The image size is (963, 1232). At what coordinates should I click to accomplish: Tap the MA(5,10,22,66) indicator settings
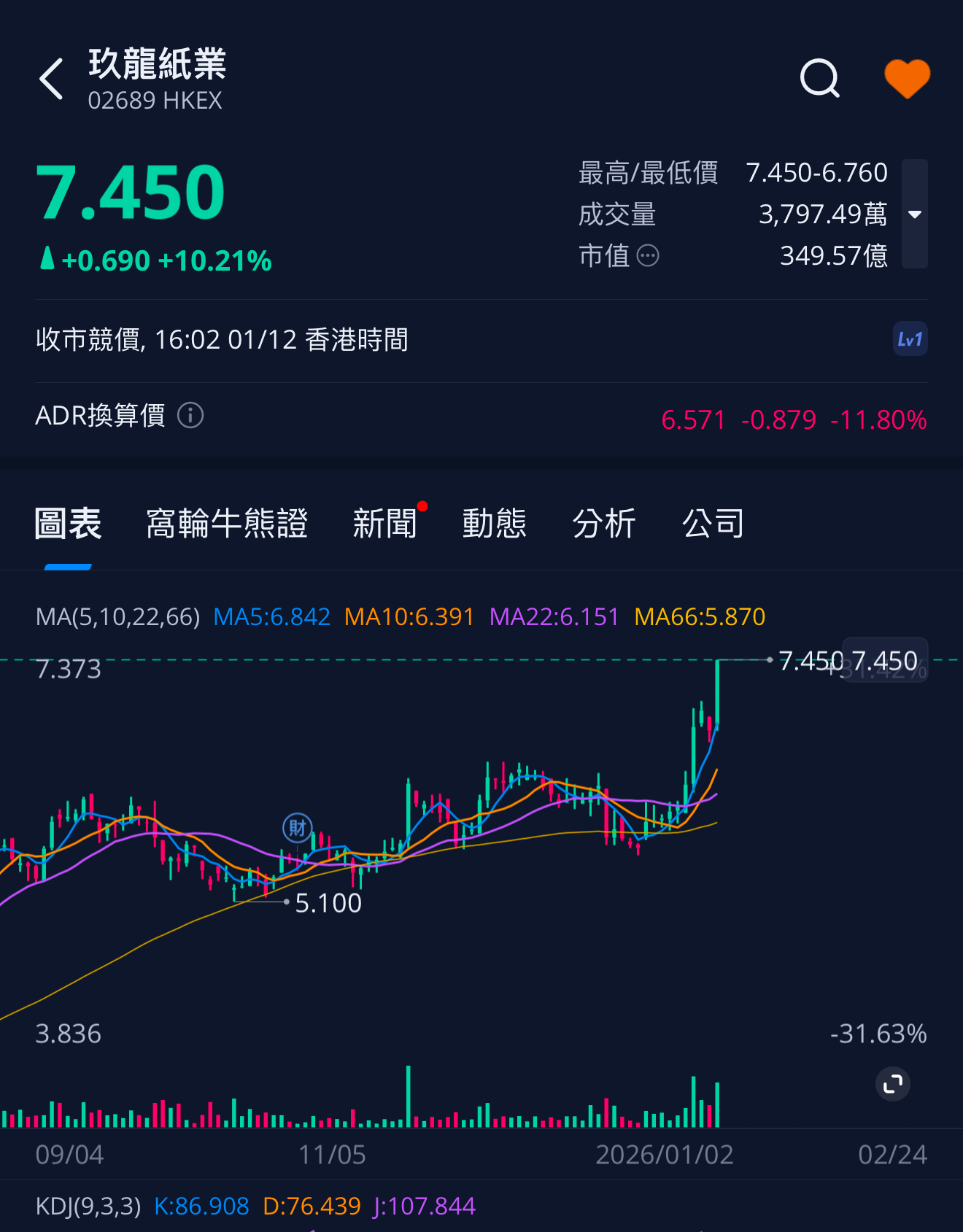117,617
